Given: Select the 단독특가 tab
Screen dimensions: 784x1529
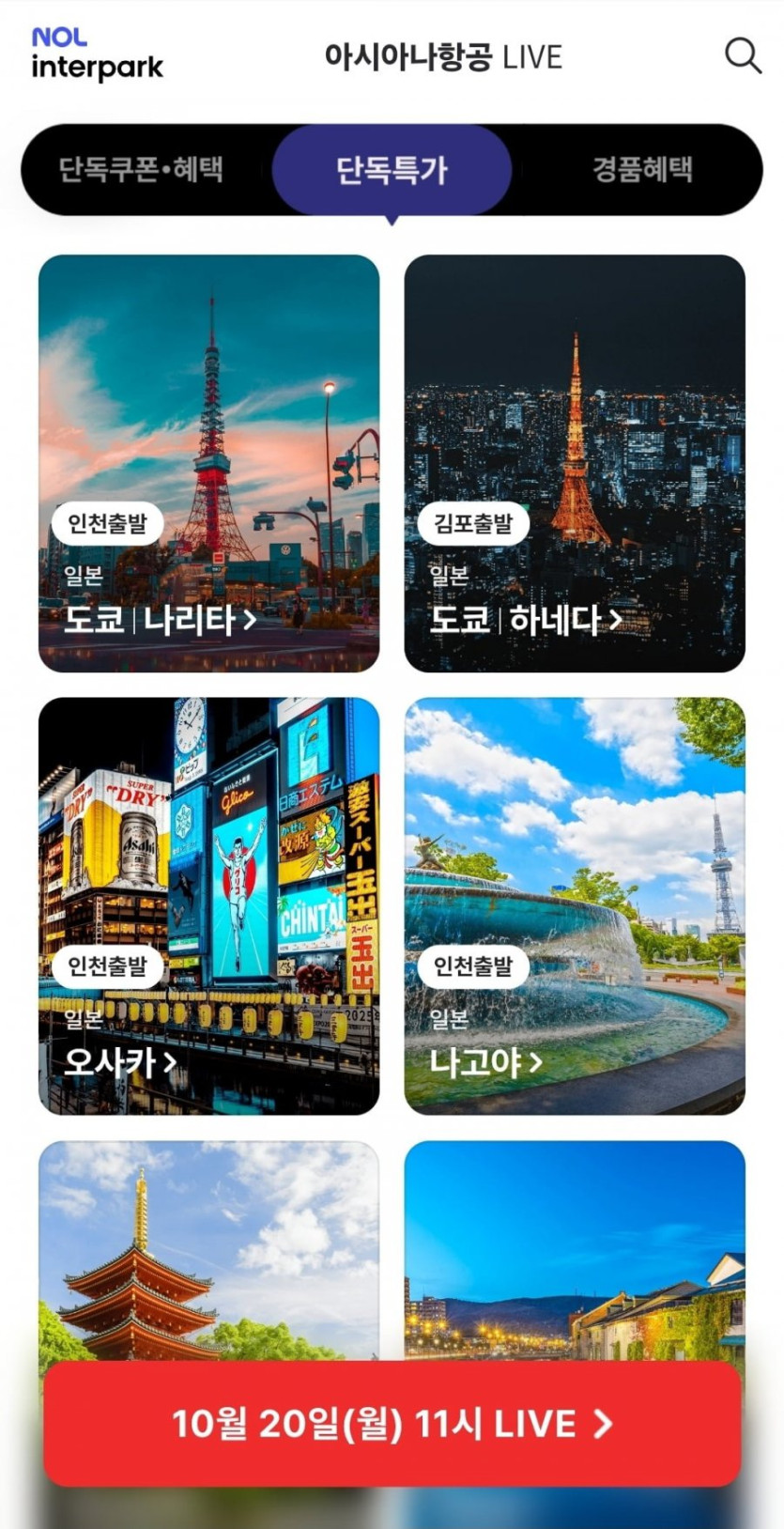Looking at the screenshot, I should pos(392,170).
